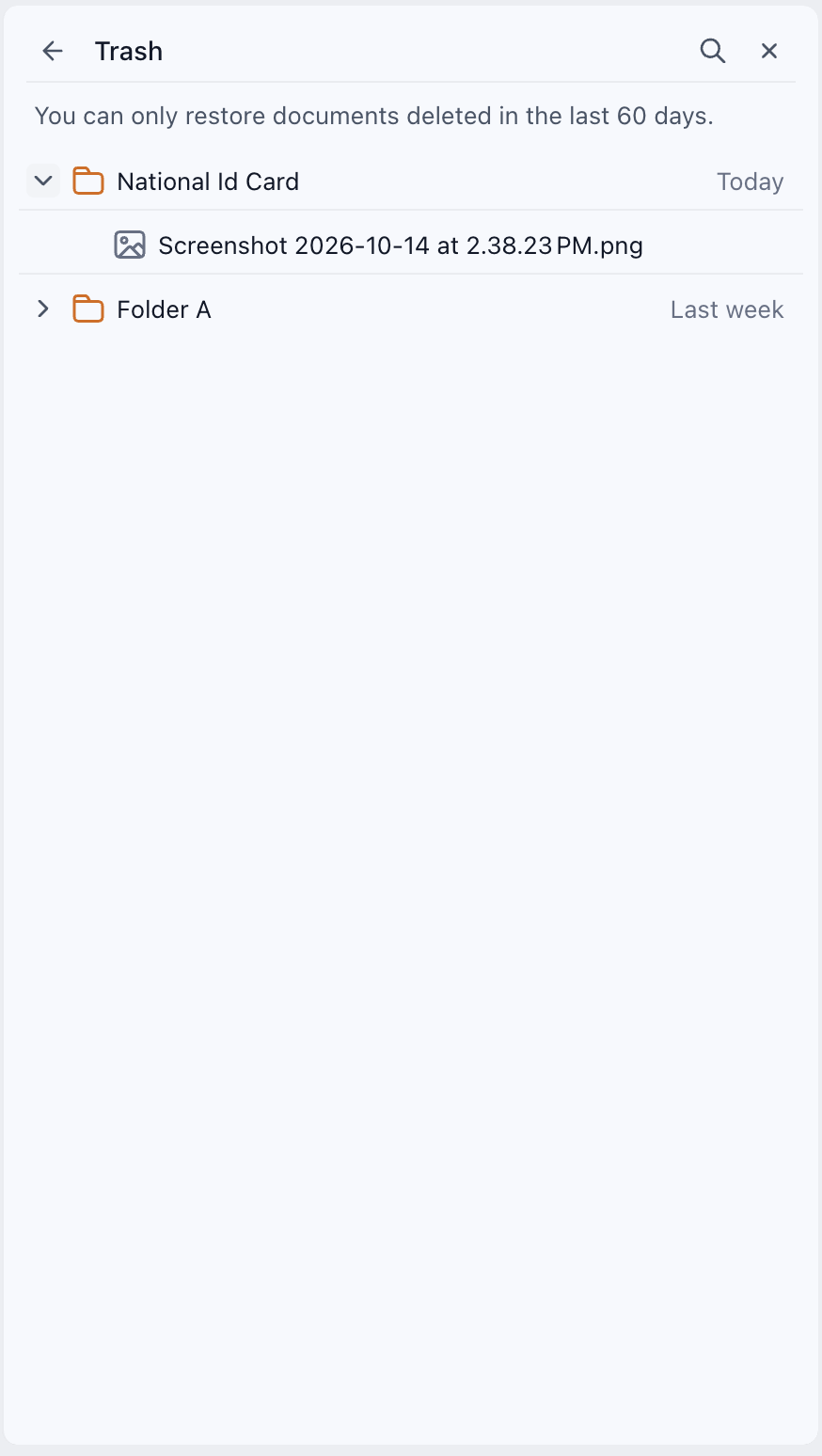This screenshot has height=1456, width=822.
Task: Expand Folder A
Action: coord(43,309)
